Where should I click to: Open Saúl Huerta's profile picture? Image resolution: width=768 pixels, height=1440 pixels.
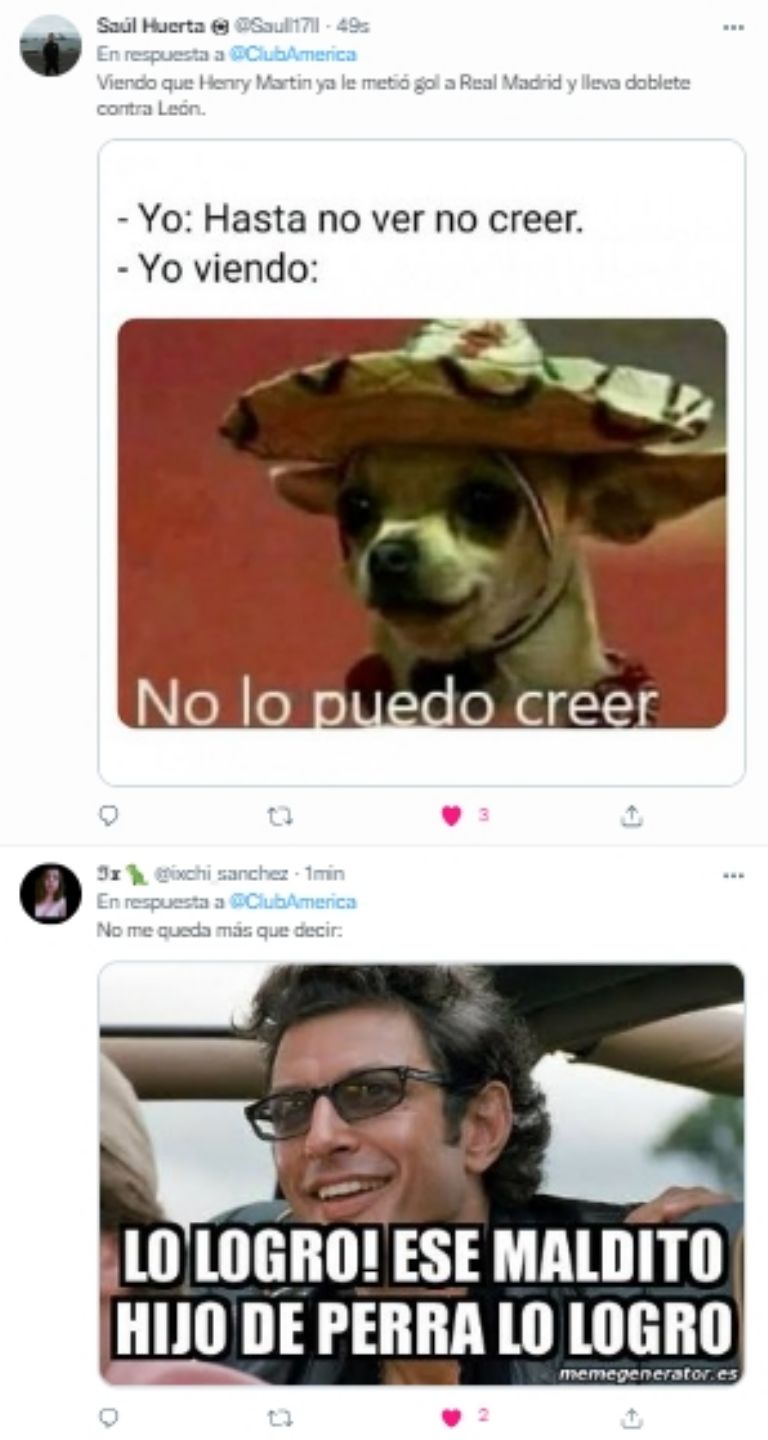pyautogui.click(x=50, y=45)
